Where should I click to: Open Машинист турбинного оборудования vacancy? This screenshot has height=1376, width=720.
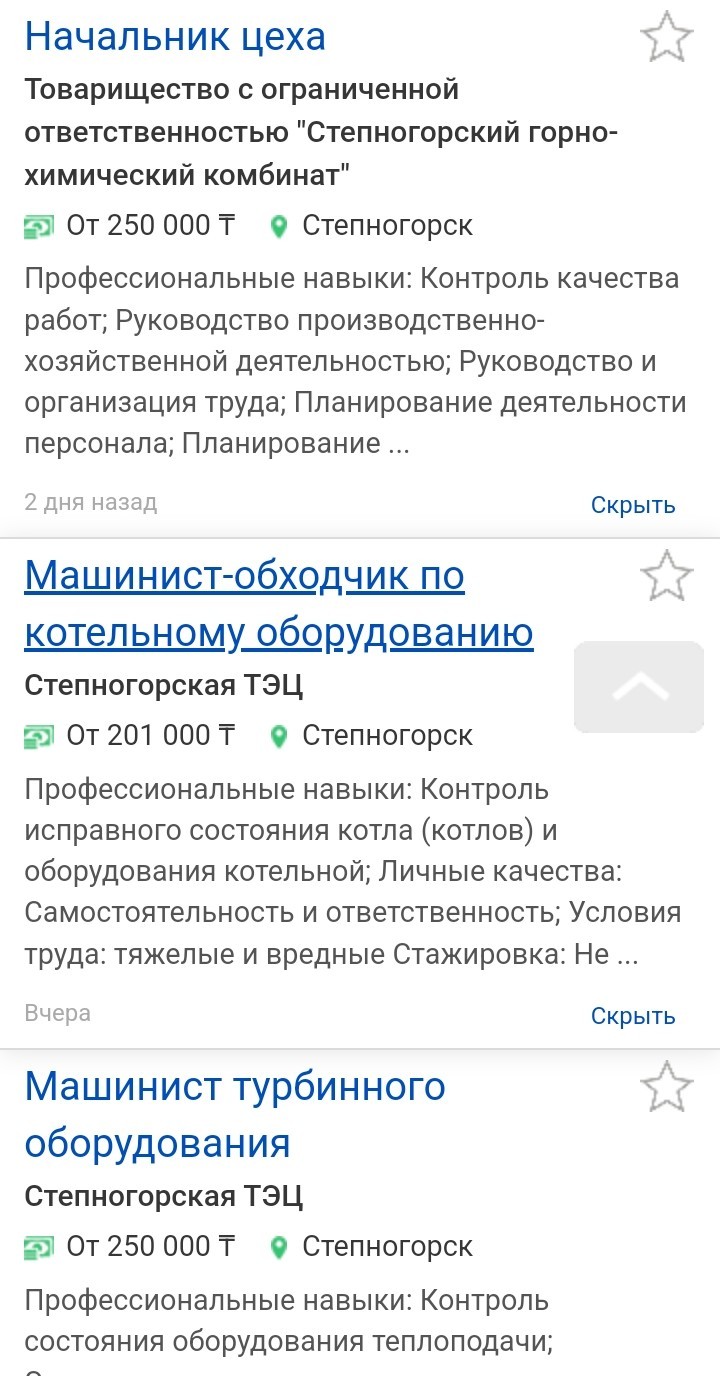click(235, 1114)
